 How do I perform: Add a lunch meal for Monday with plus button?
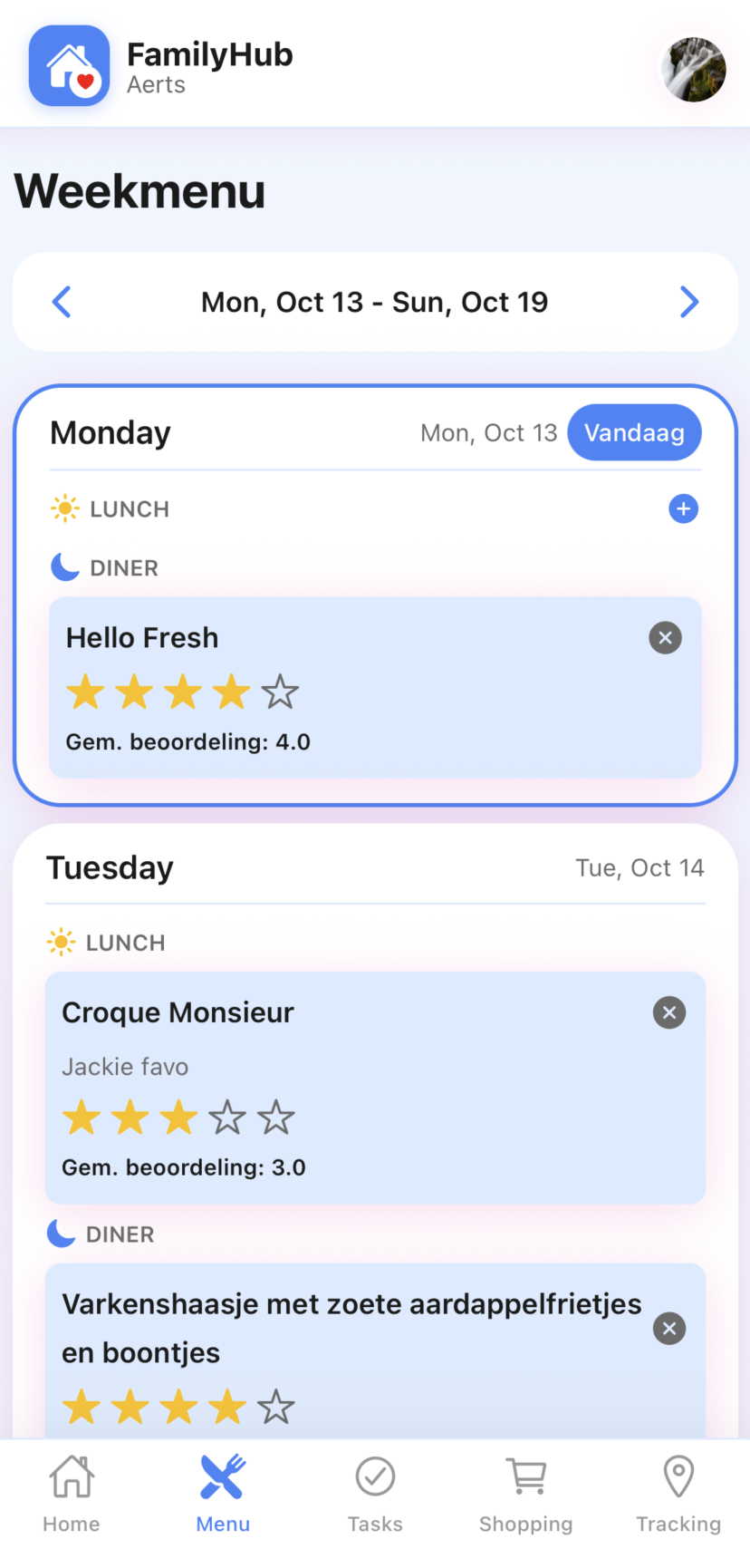click(x=684, y=508)
